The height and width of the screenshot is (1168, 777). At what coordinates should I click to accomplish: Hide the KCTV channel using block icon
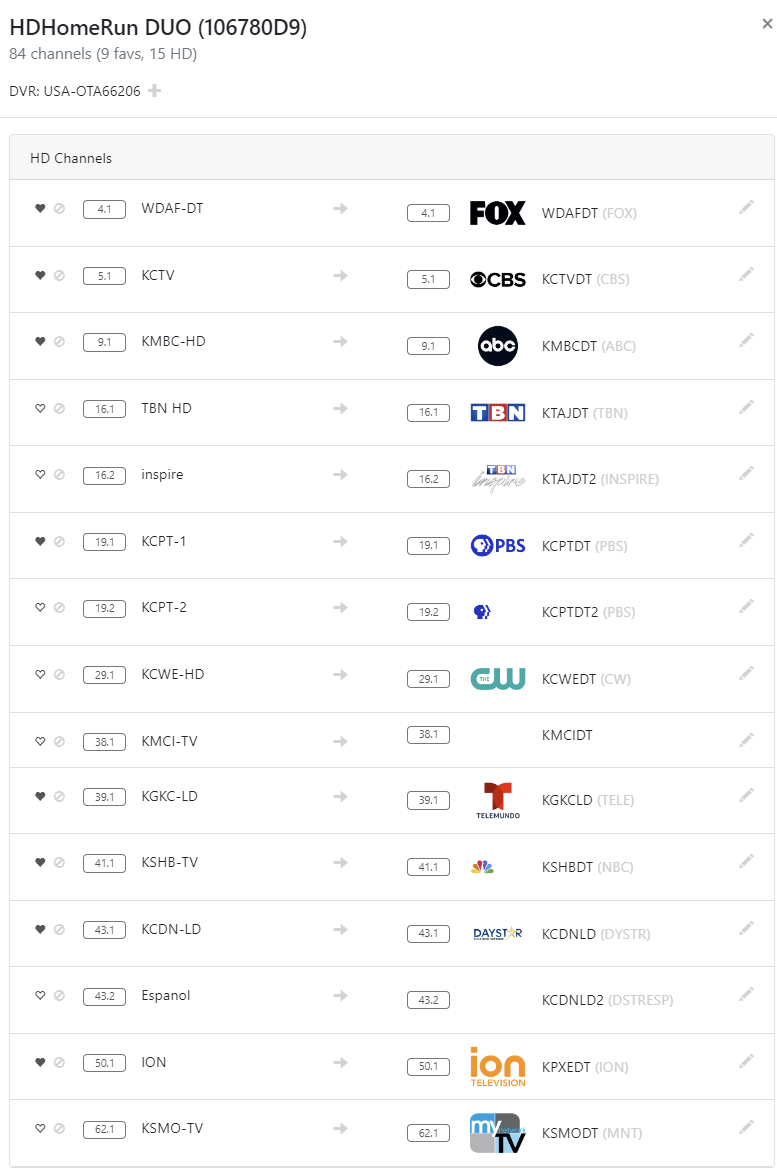point(59,275)
